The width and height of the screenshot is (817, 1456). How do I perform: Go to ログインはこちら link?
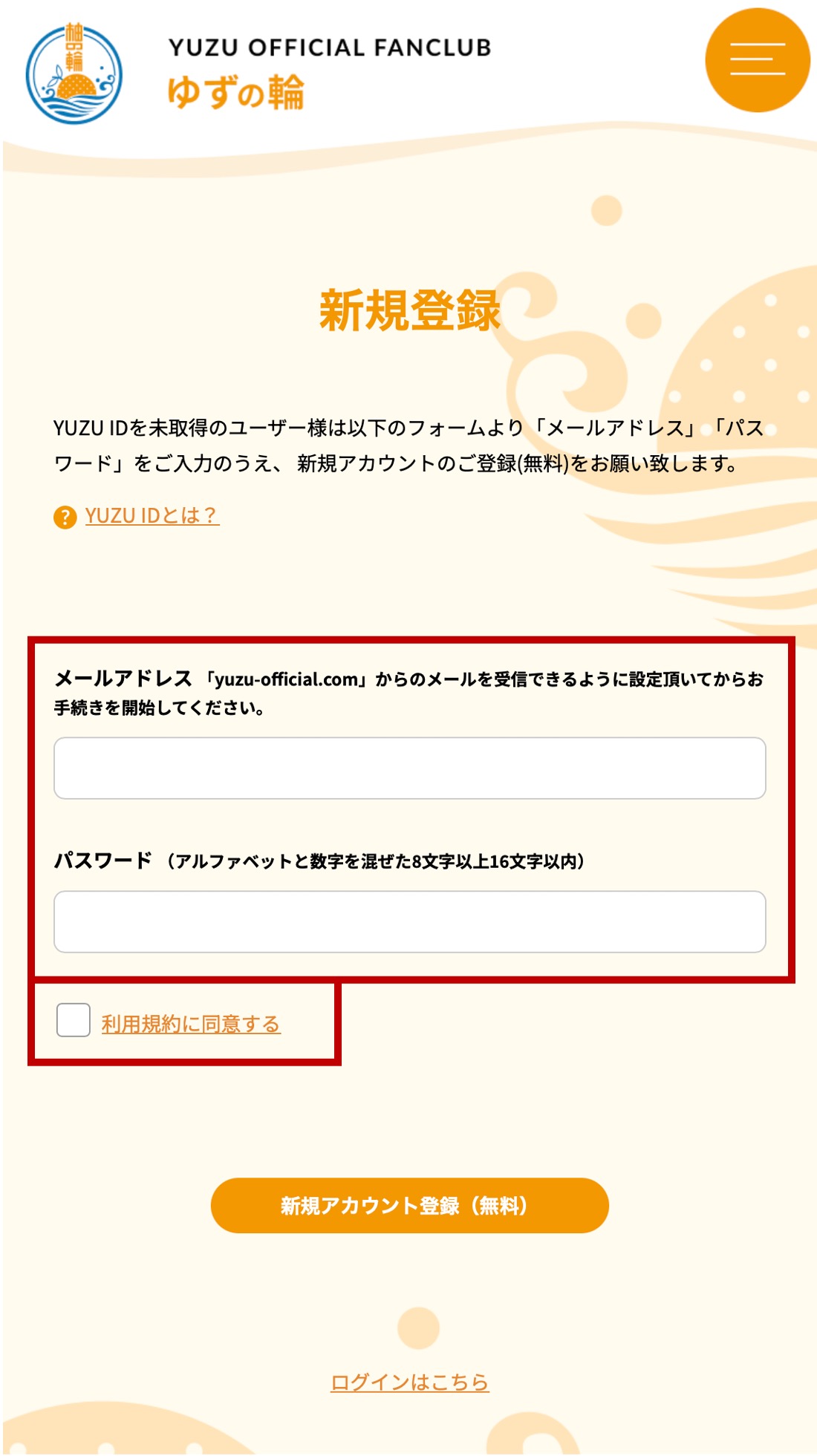pos(409,1382)
